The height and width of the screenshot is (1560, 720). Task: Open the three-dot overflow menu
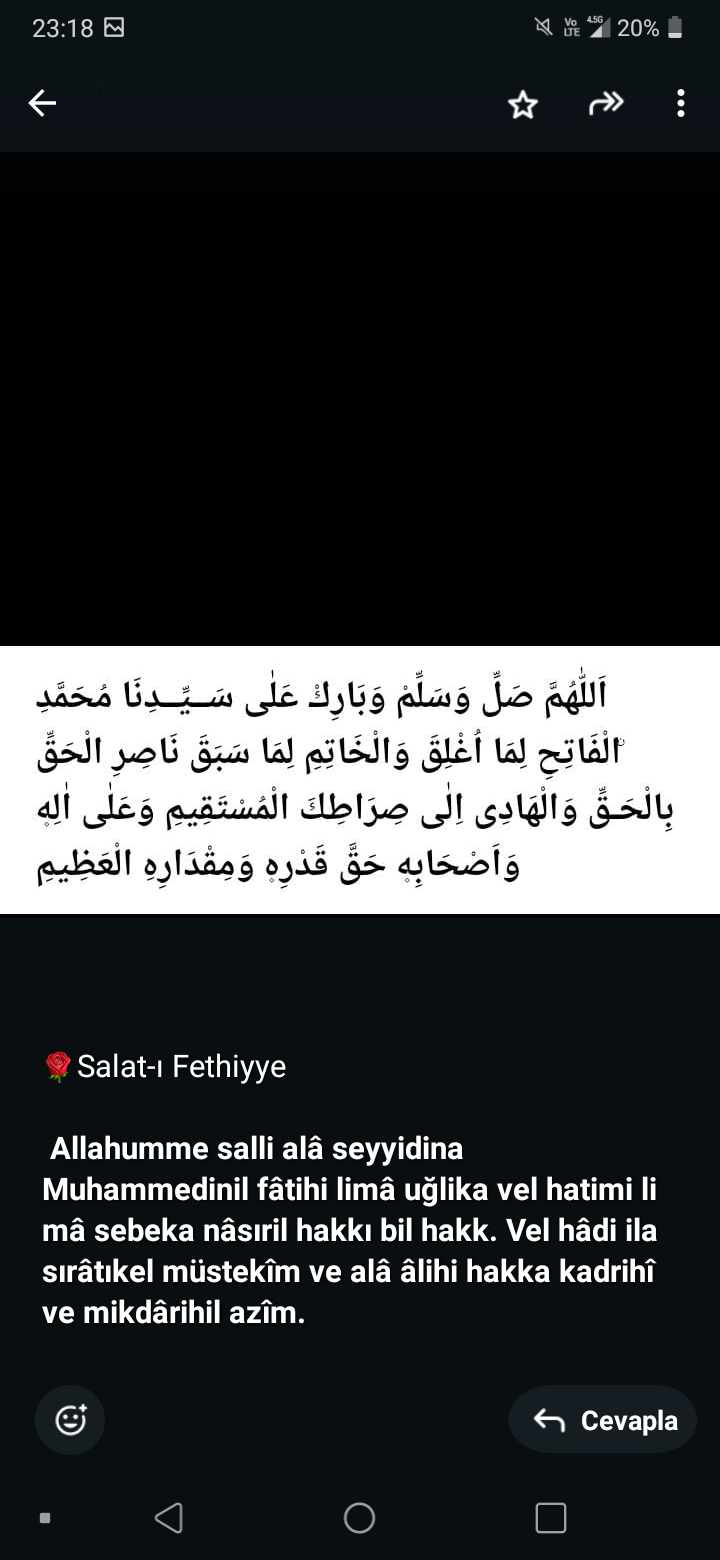click(x=681, y=103)
